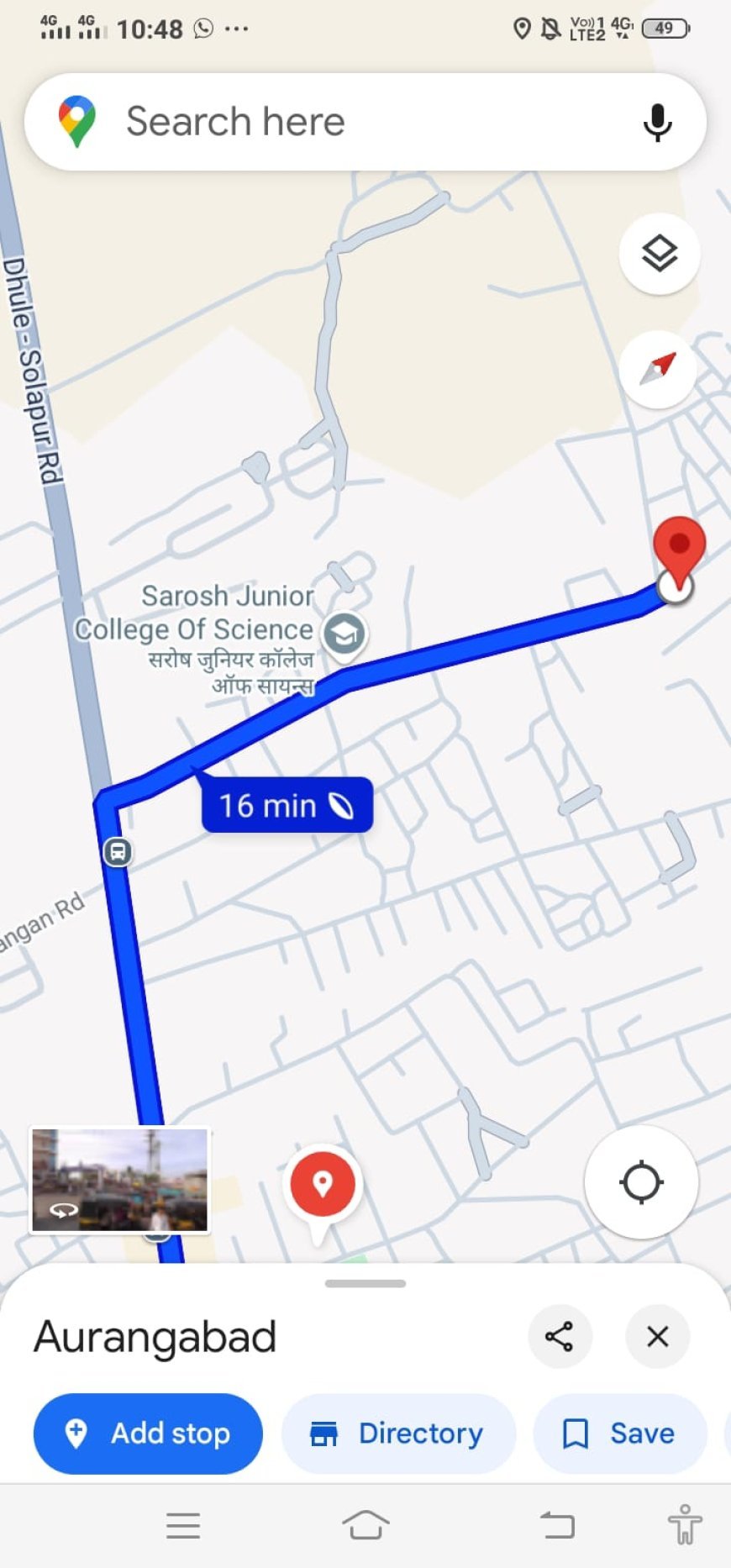Open the map layers button
The width and height of the screenshot is (731, 1568).
(x=660, y=253)
